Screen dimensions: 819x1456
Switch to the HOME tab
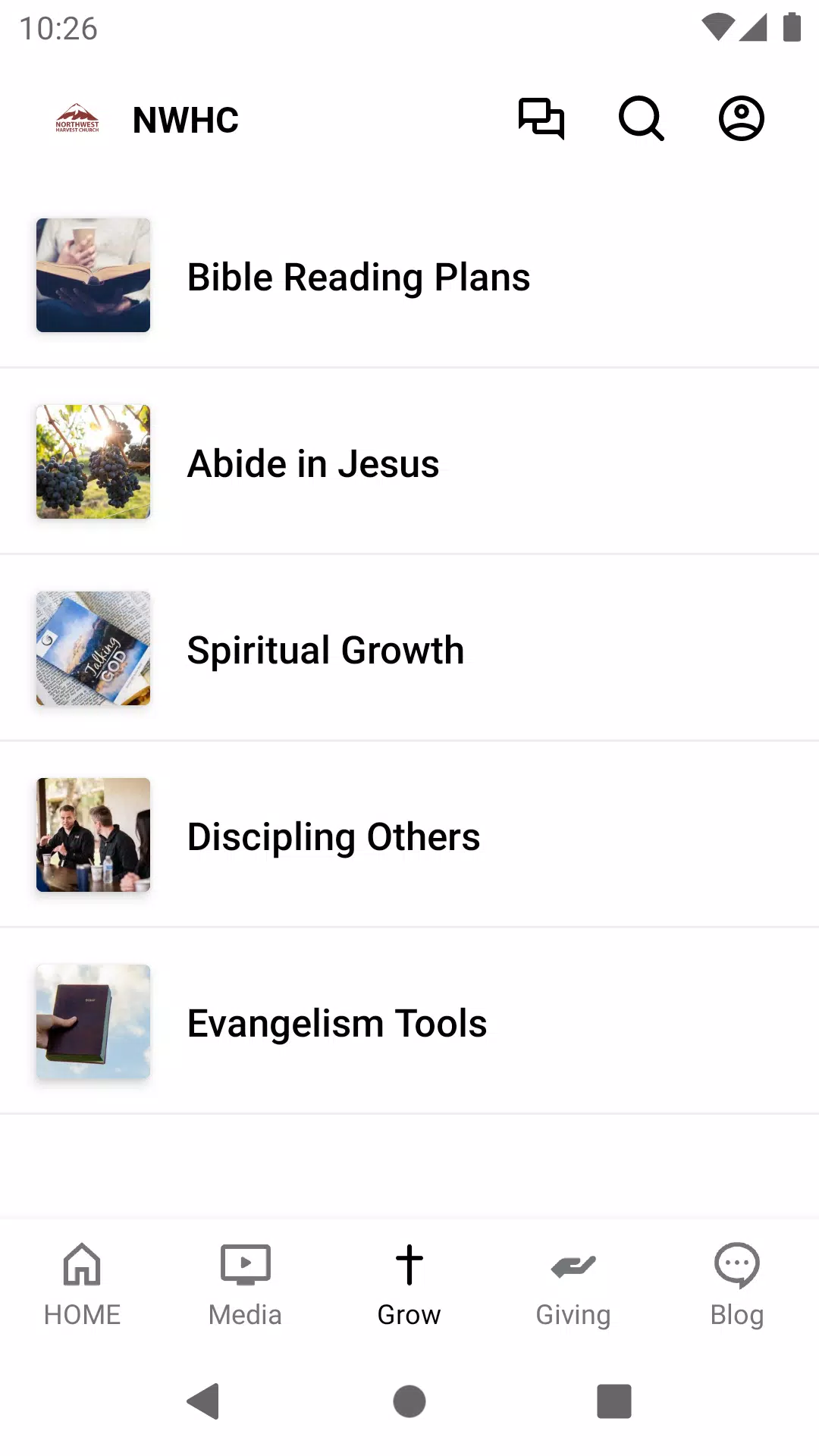point(82,1285)
